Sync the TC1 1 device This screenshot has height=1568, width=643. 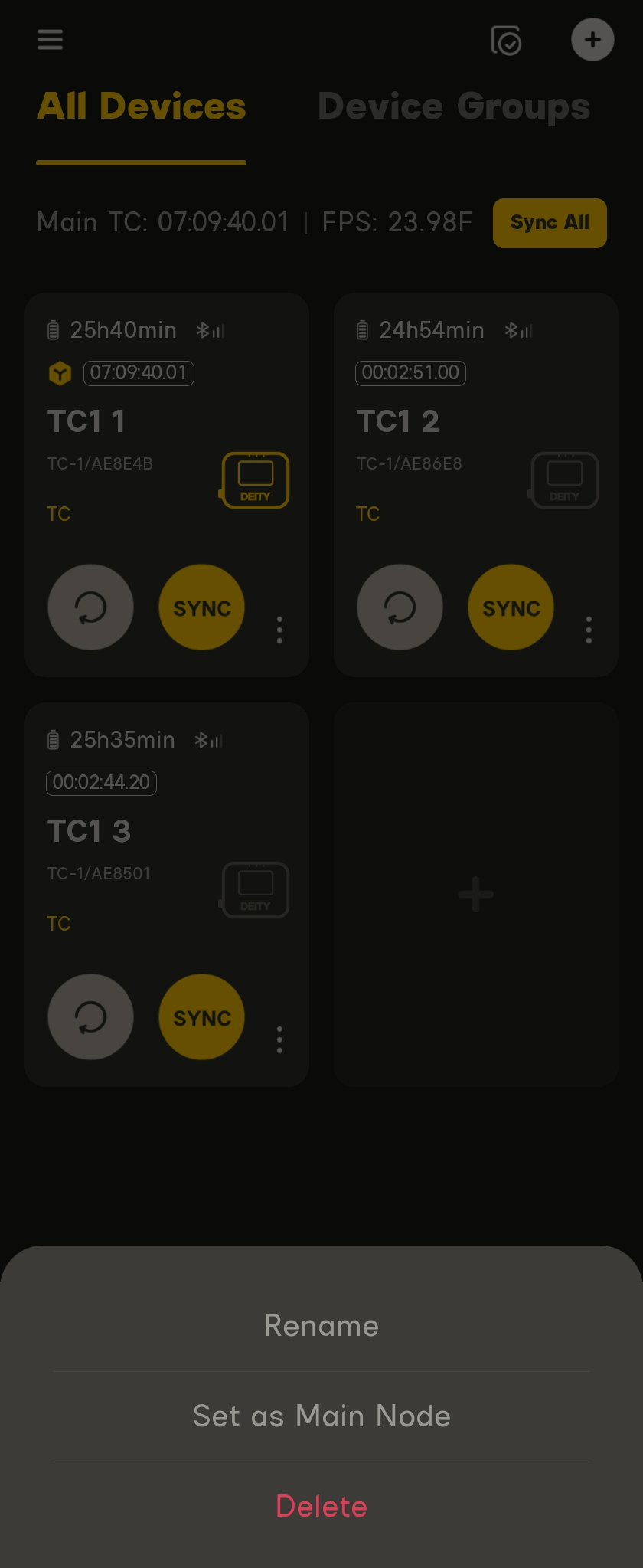(202, 607)
